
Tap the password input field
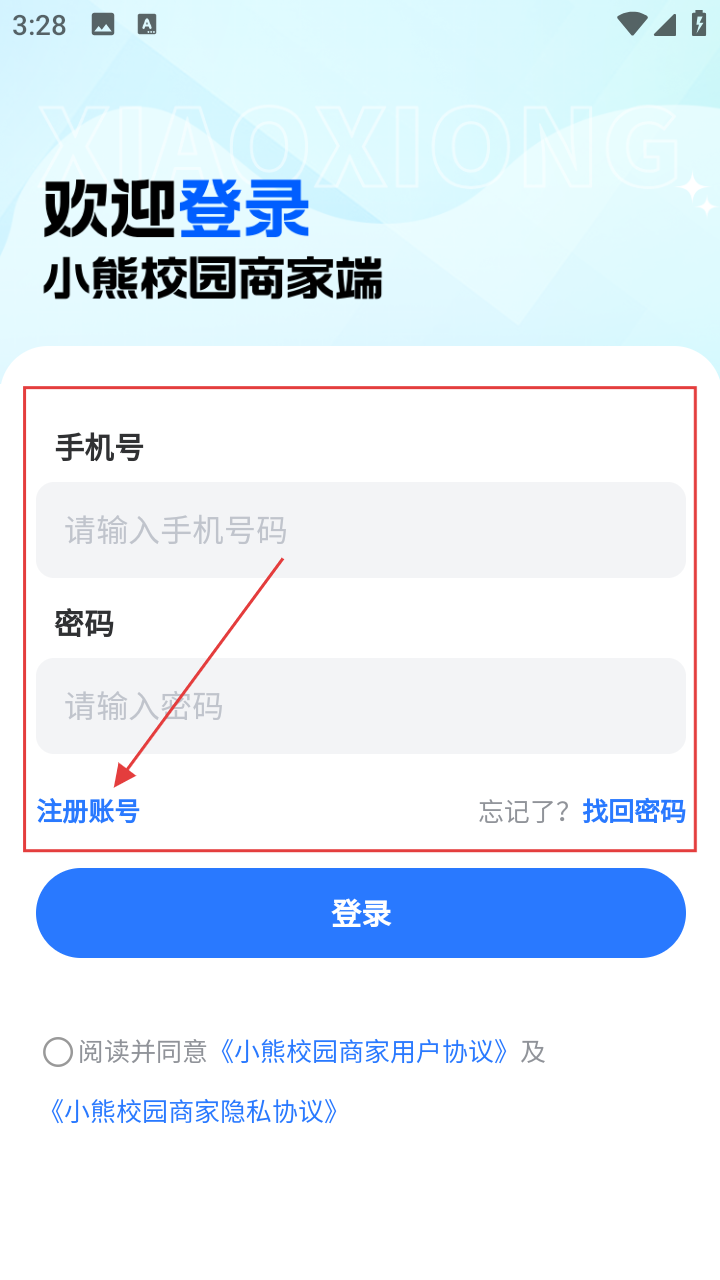(361, 706)
